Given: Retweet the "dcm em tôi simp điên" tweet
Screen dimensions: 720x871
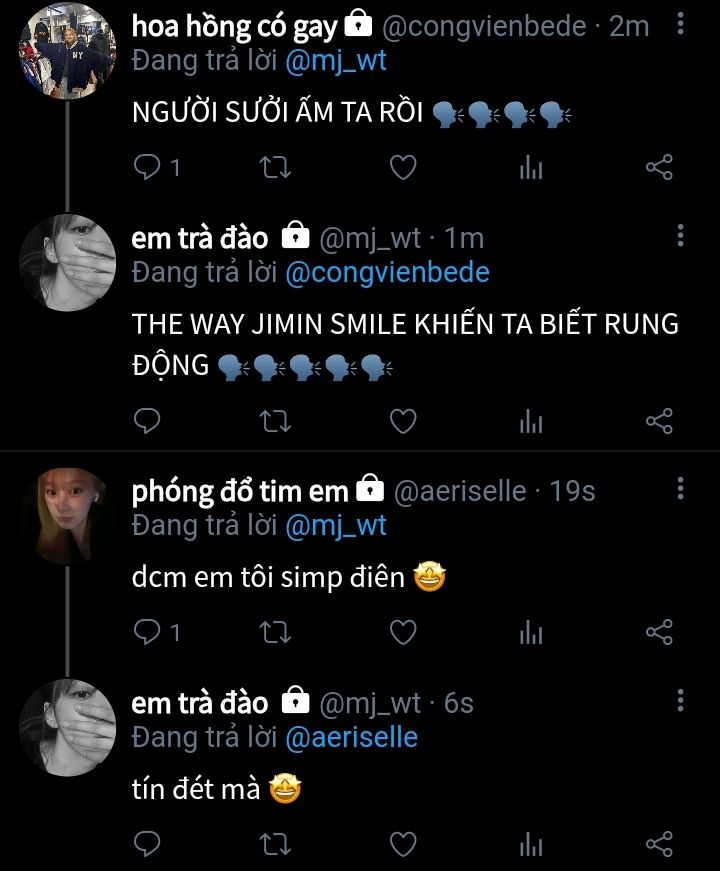Looking at the screenshot, I should 274,632.
